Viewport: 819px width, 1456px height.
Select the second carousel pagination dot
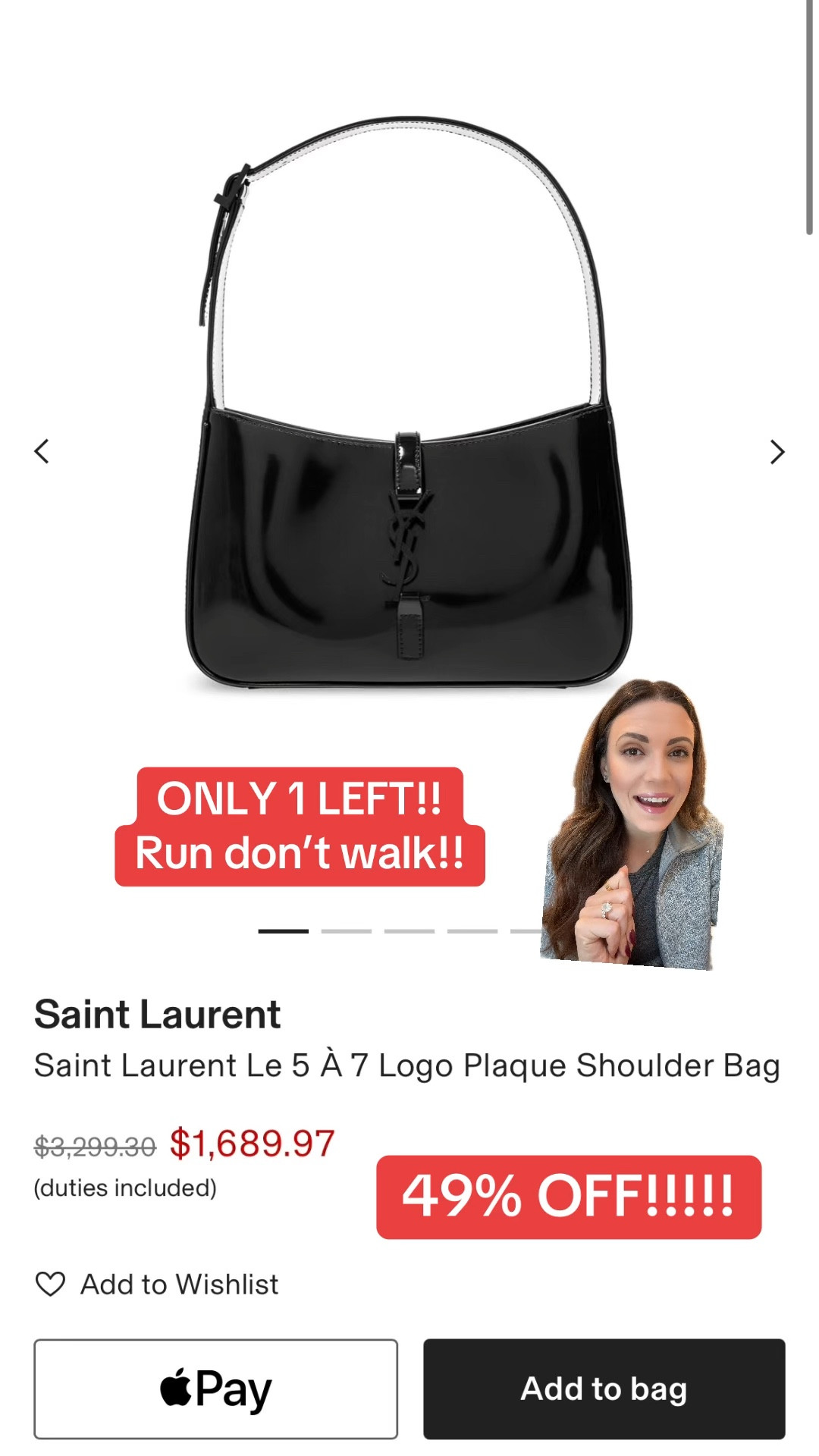tap(347, 930)
